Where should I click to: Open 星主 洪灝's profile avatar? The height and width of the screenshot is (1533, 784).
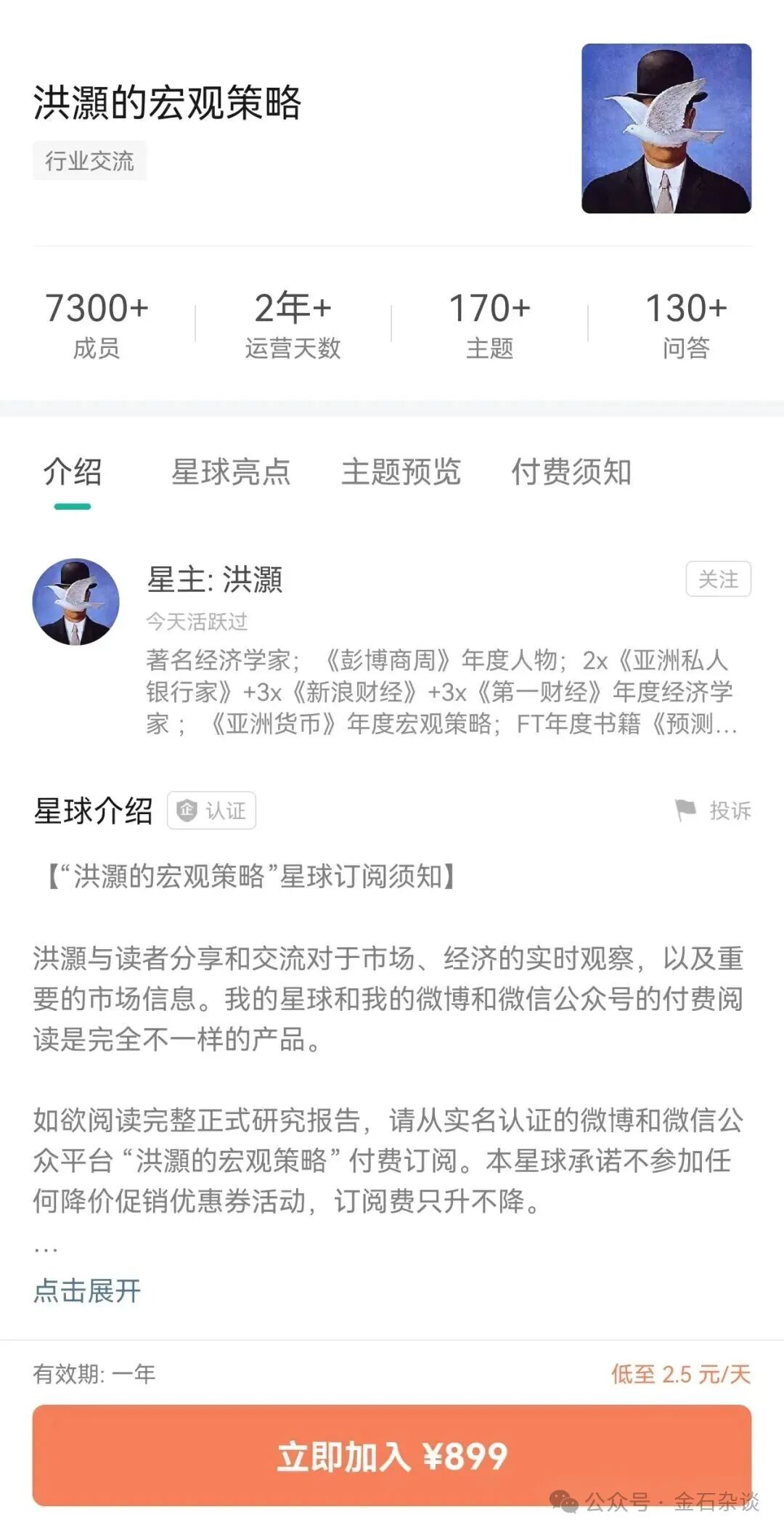tap(76, 601)
